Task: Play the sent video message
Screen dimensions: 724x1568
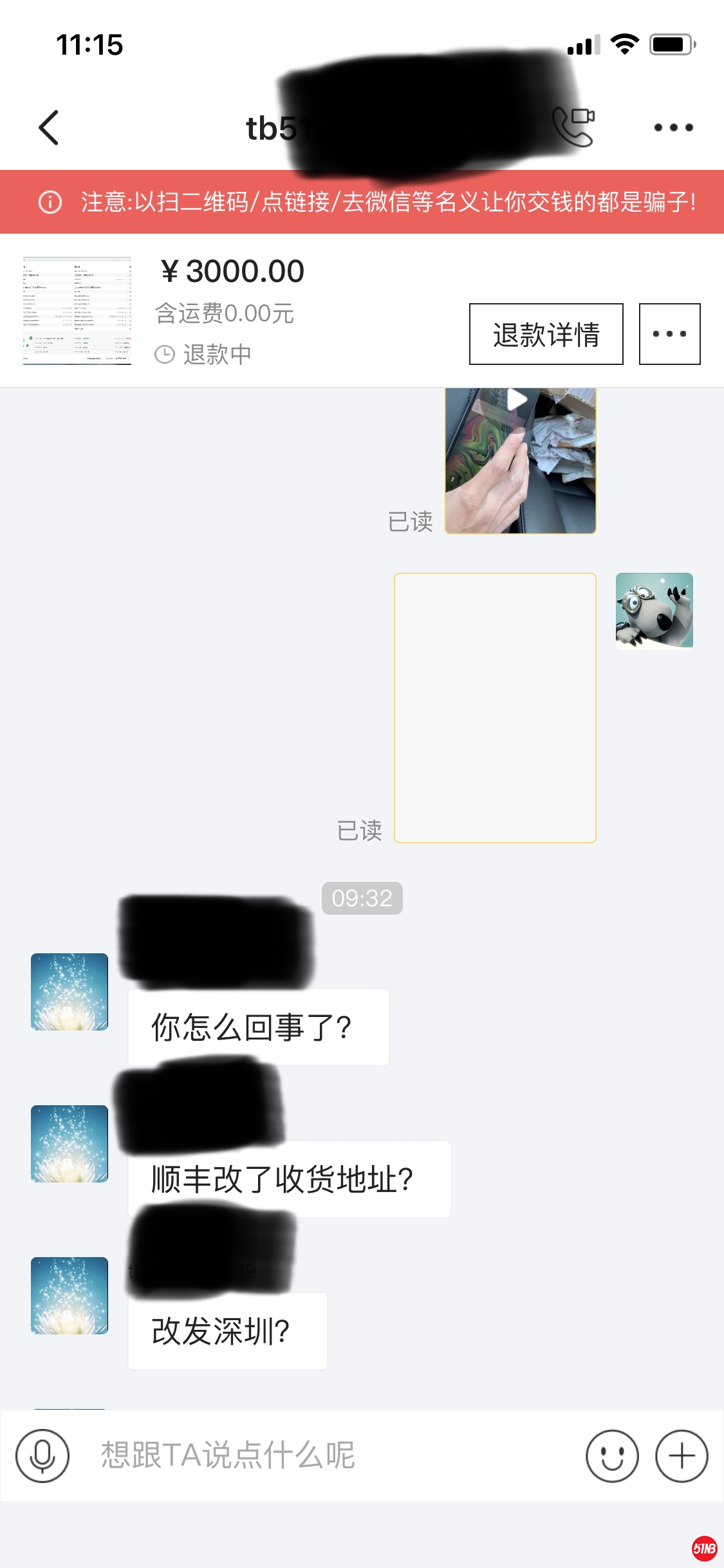Action: click(520, 460)
